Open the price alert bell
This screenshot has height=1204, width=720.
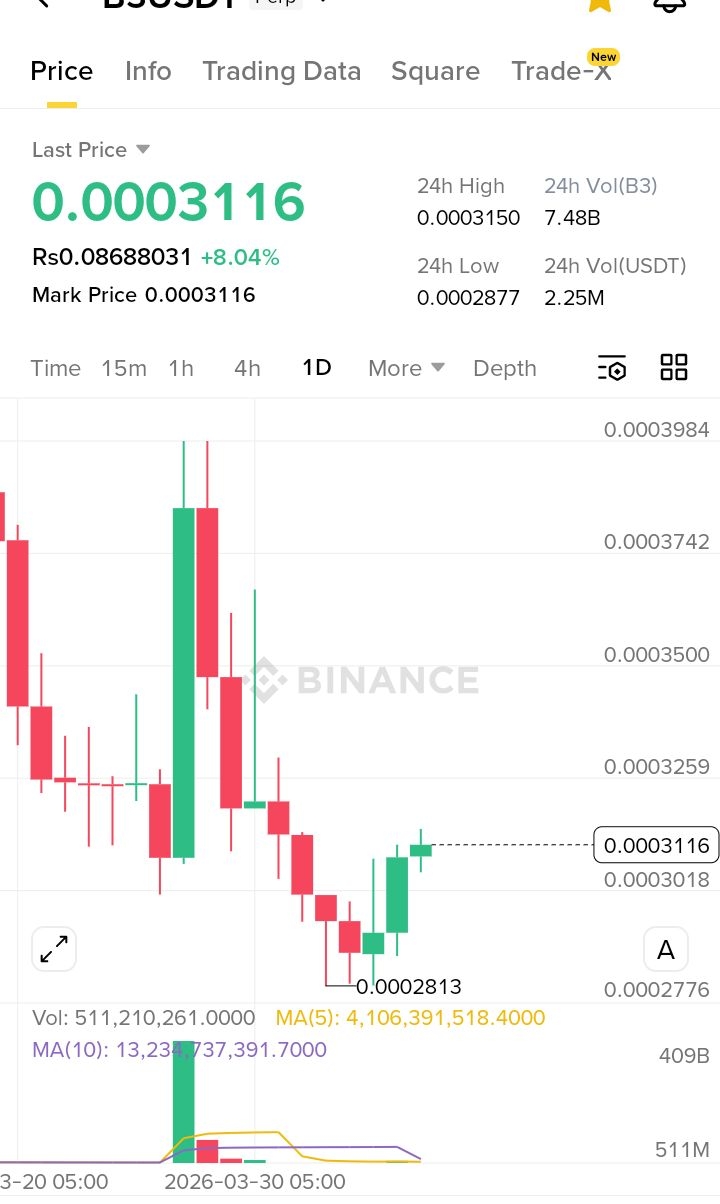pos(670,4)
